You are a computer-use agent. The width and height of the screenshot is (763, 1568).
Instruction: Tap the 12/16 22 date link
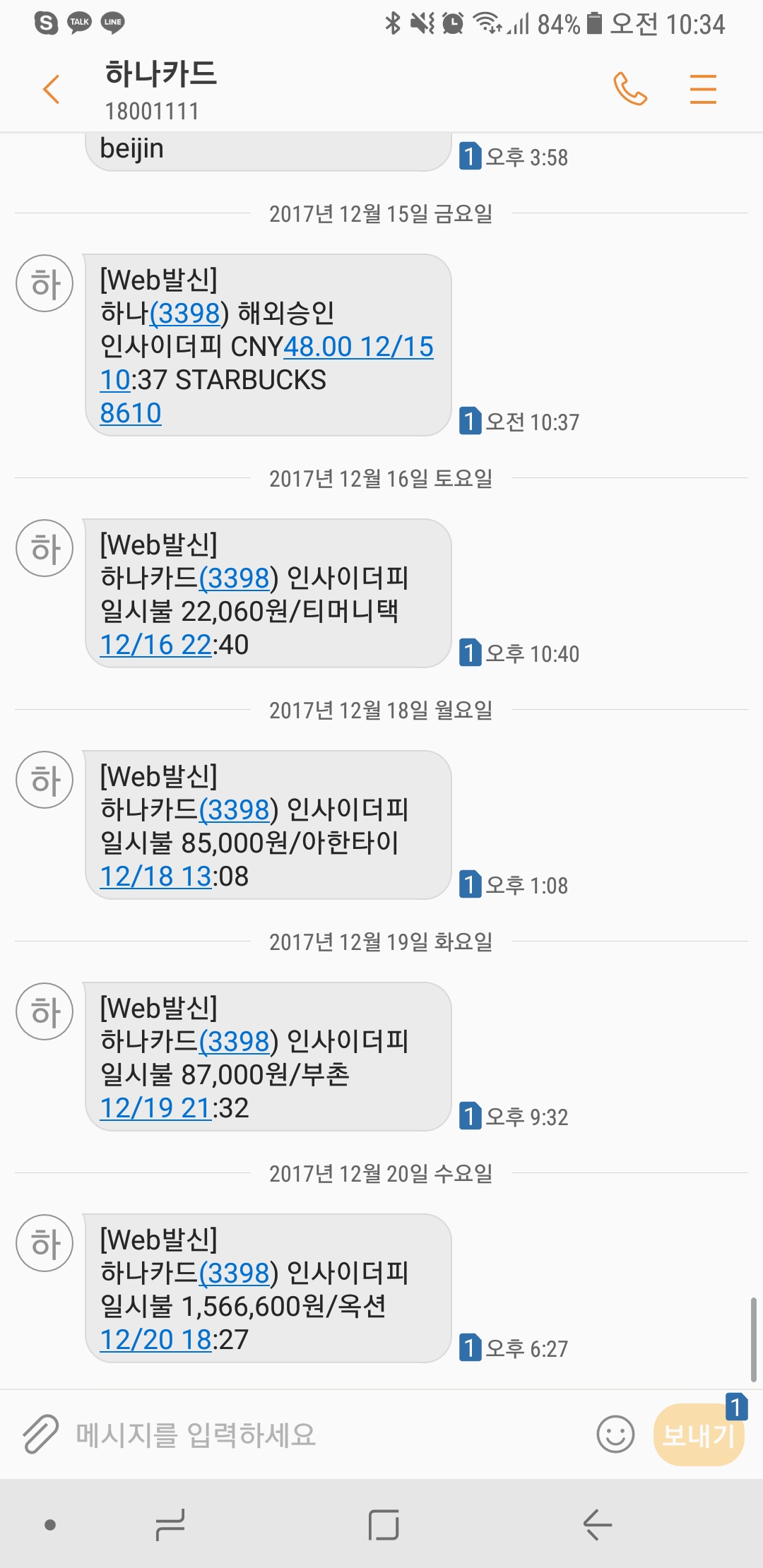click(x=155, y=645)
